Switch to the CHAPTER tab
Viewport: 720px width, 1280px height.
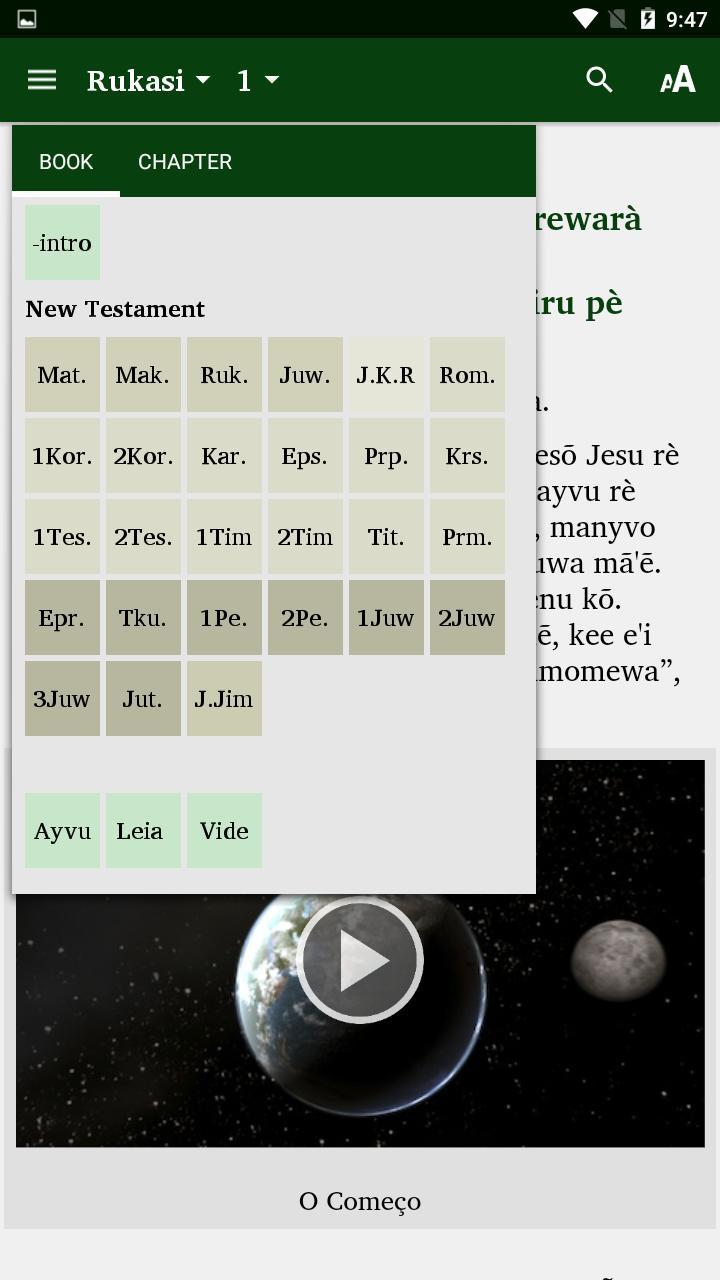pos(185,161)
